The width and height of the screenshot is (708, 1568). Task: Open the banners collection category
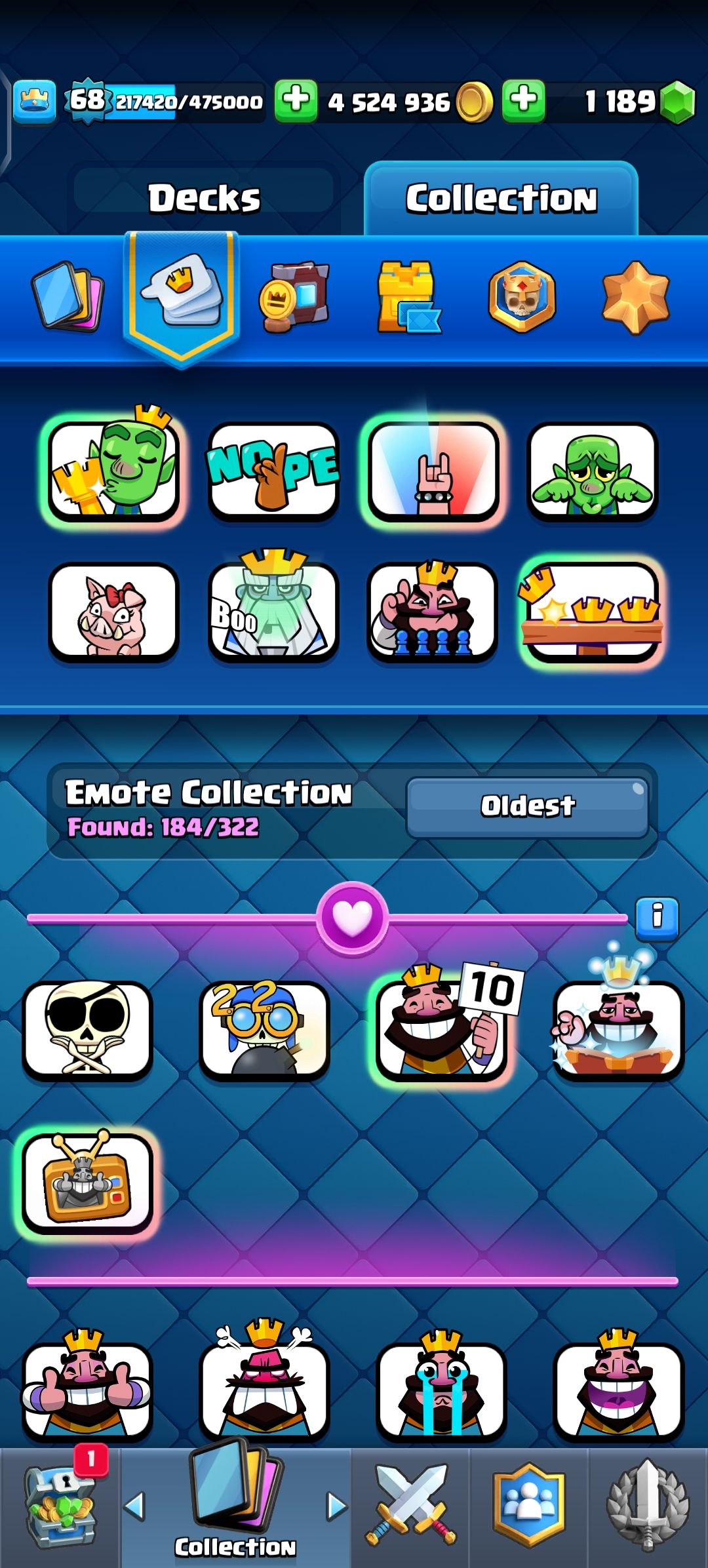coord(295,296)
